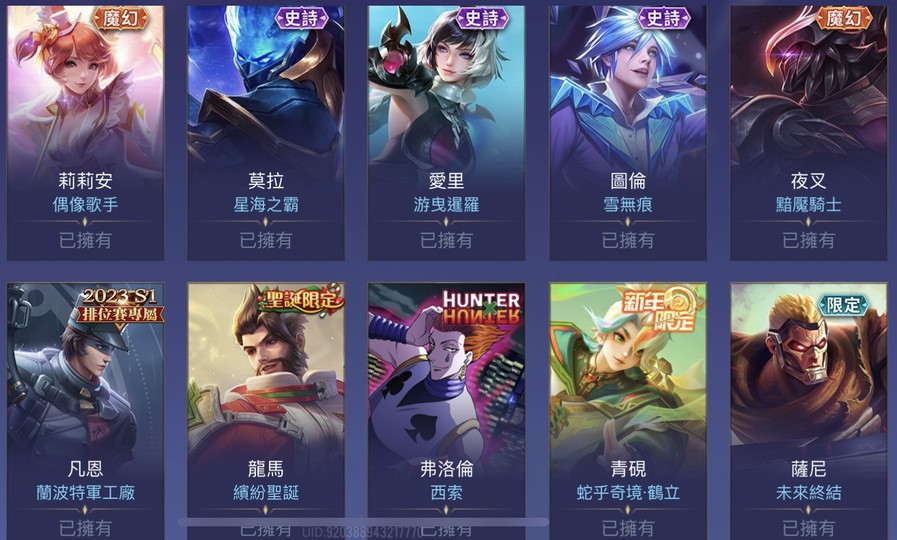Open the 莉莉安 偶像歌手 skin card
Screen dimensions: 897x540
point(85,130)
